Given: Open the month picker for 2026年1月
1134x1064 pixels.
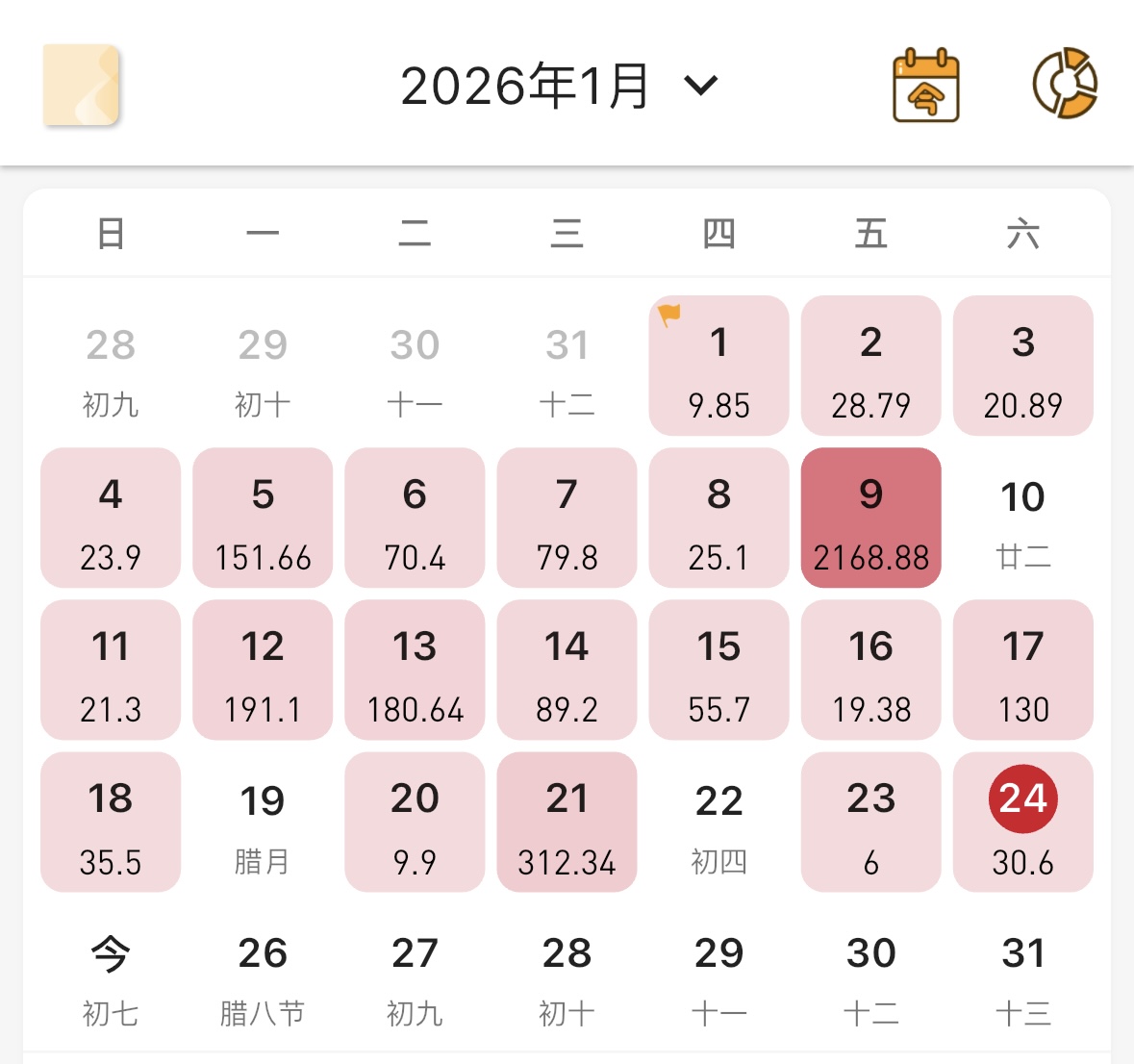Looking at the screenshot, I should pyautogui.click(x=558, y=86).
